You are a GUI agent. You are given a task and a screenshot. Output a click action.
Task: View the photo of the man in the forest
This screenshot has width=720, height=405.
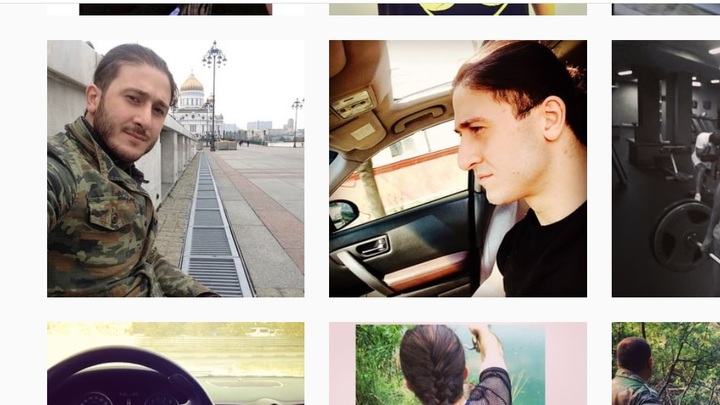click(666, 365)
